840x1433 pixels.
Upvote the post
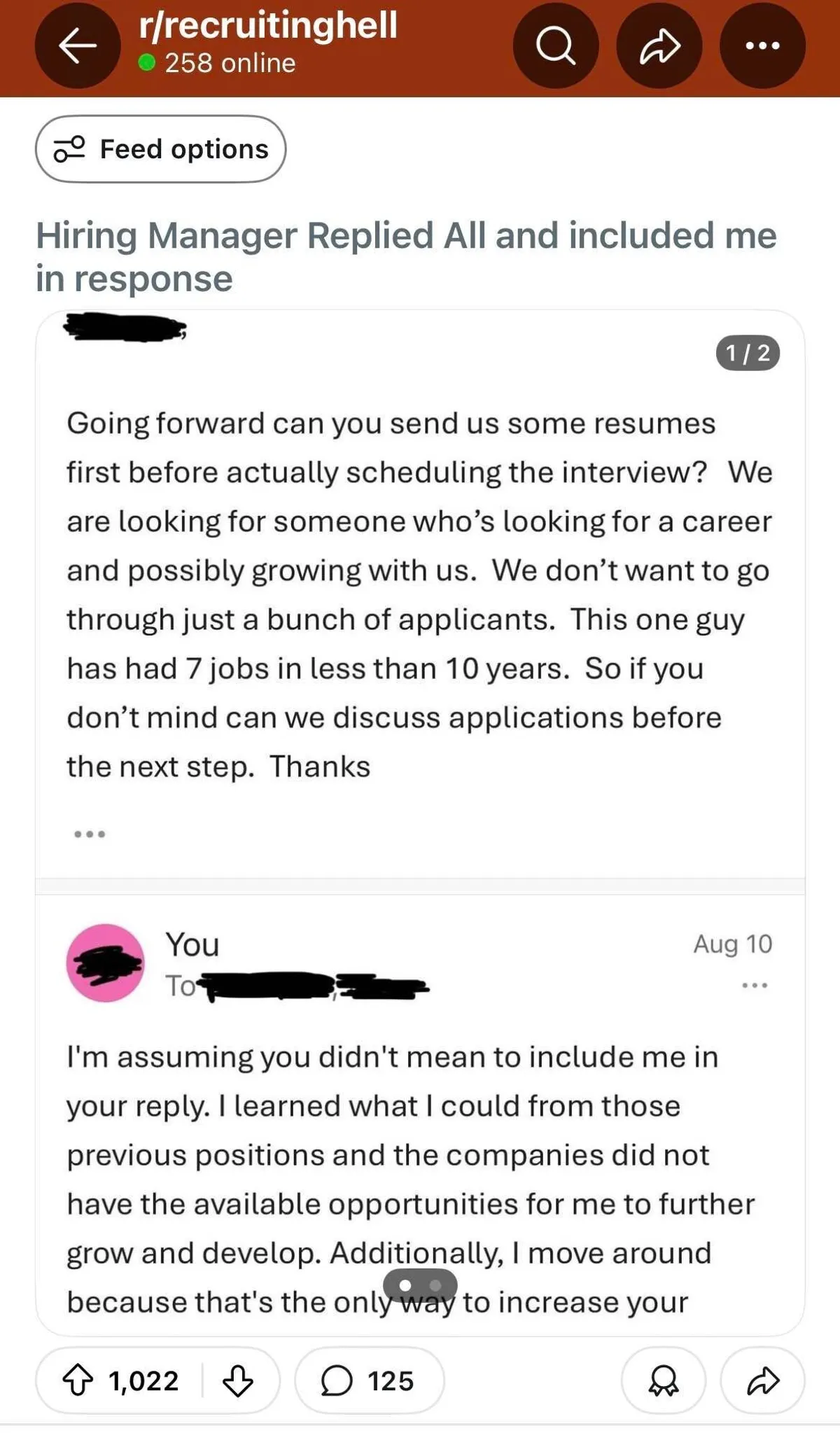click(78, 1380)
